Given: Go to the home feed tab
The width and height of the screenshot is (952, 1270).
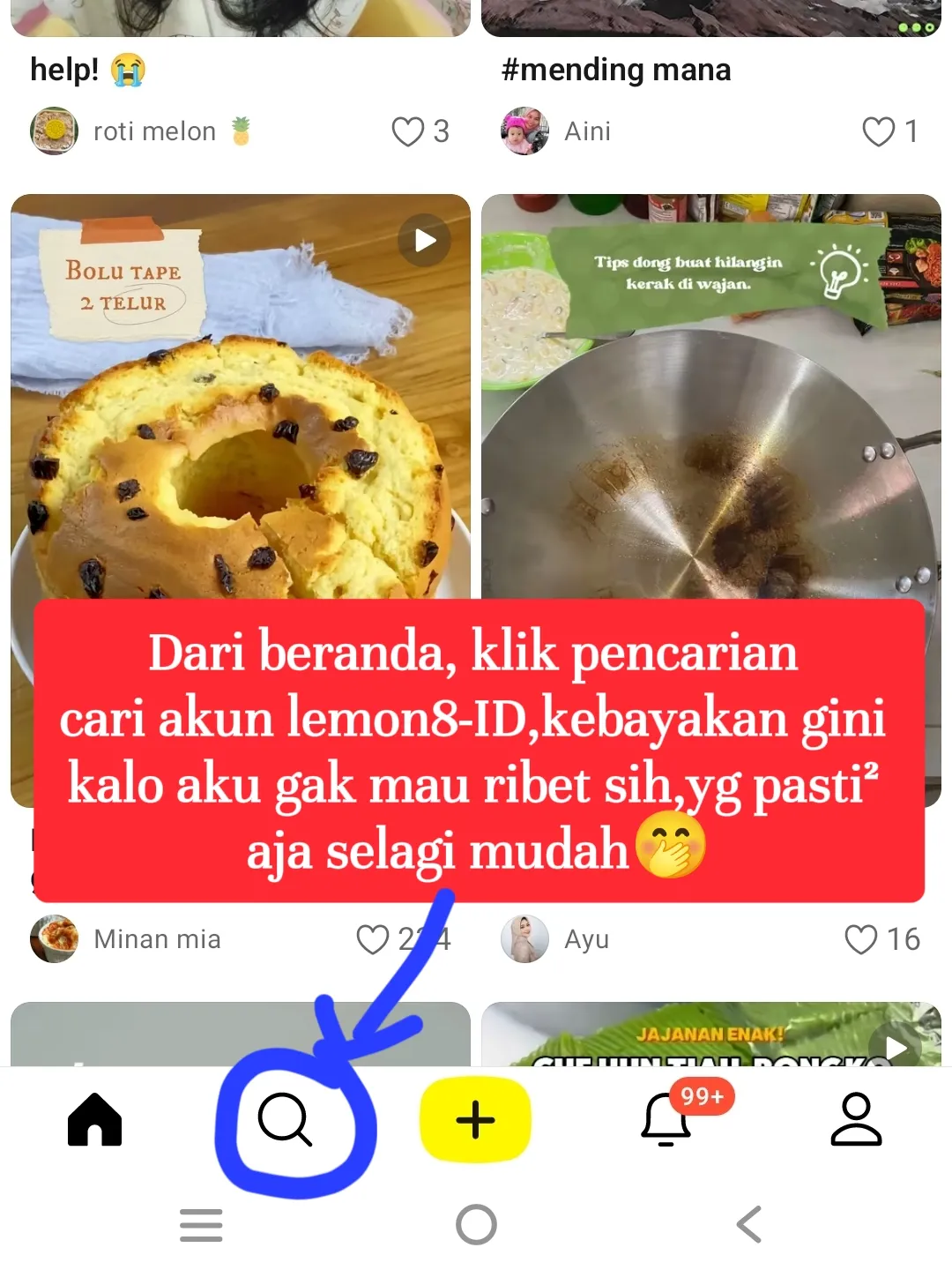Looking at the screenshot, I should coord(94,1119).
